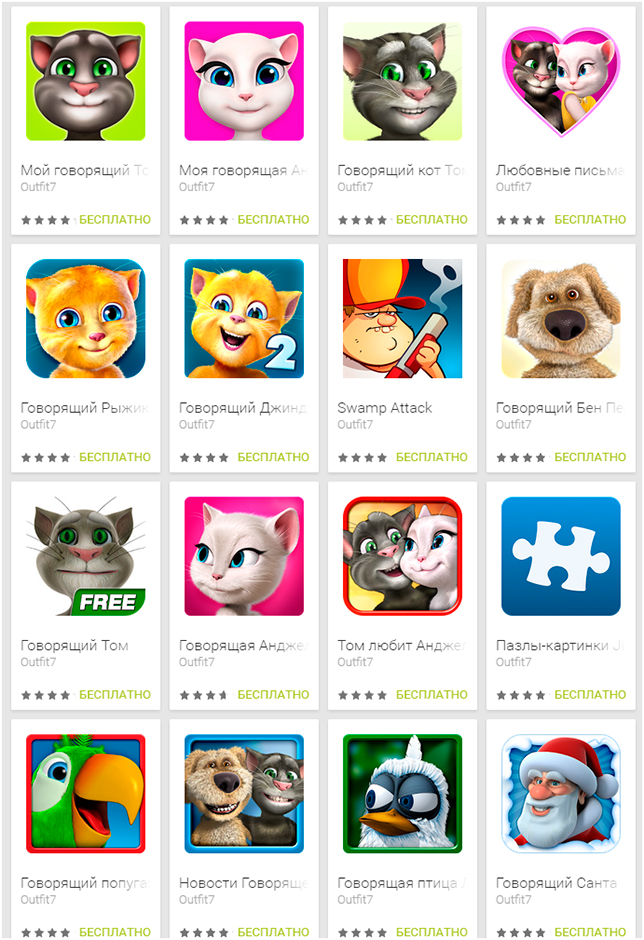This screenshot has height=940, width=644.
Task: View the Говорящий Рыжик app card
Action: click(85, 319)
